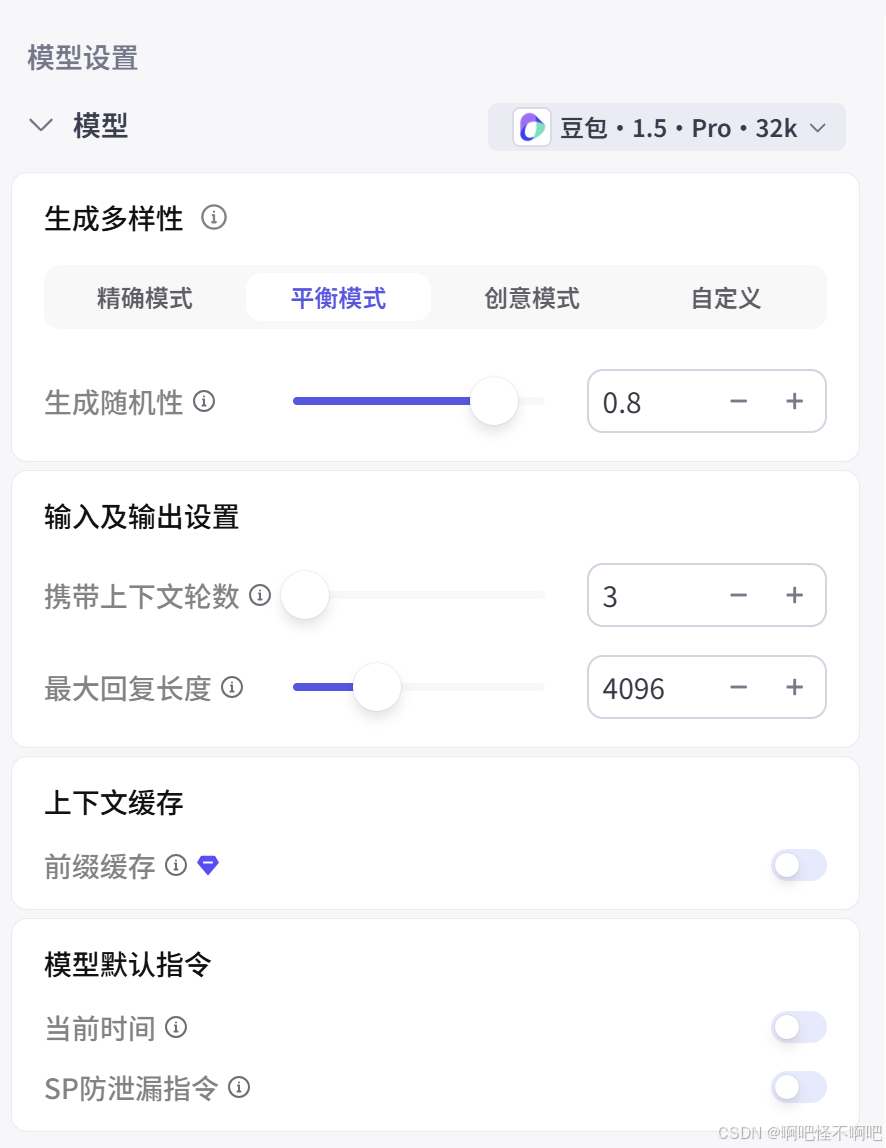Decrease 携带上下文轮数 value
The height and width of the screenshot is (1148, 886).
pos(739,595)
